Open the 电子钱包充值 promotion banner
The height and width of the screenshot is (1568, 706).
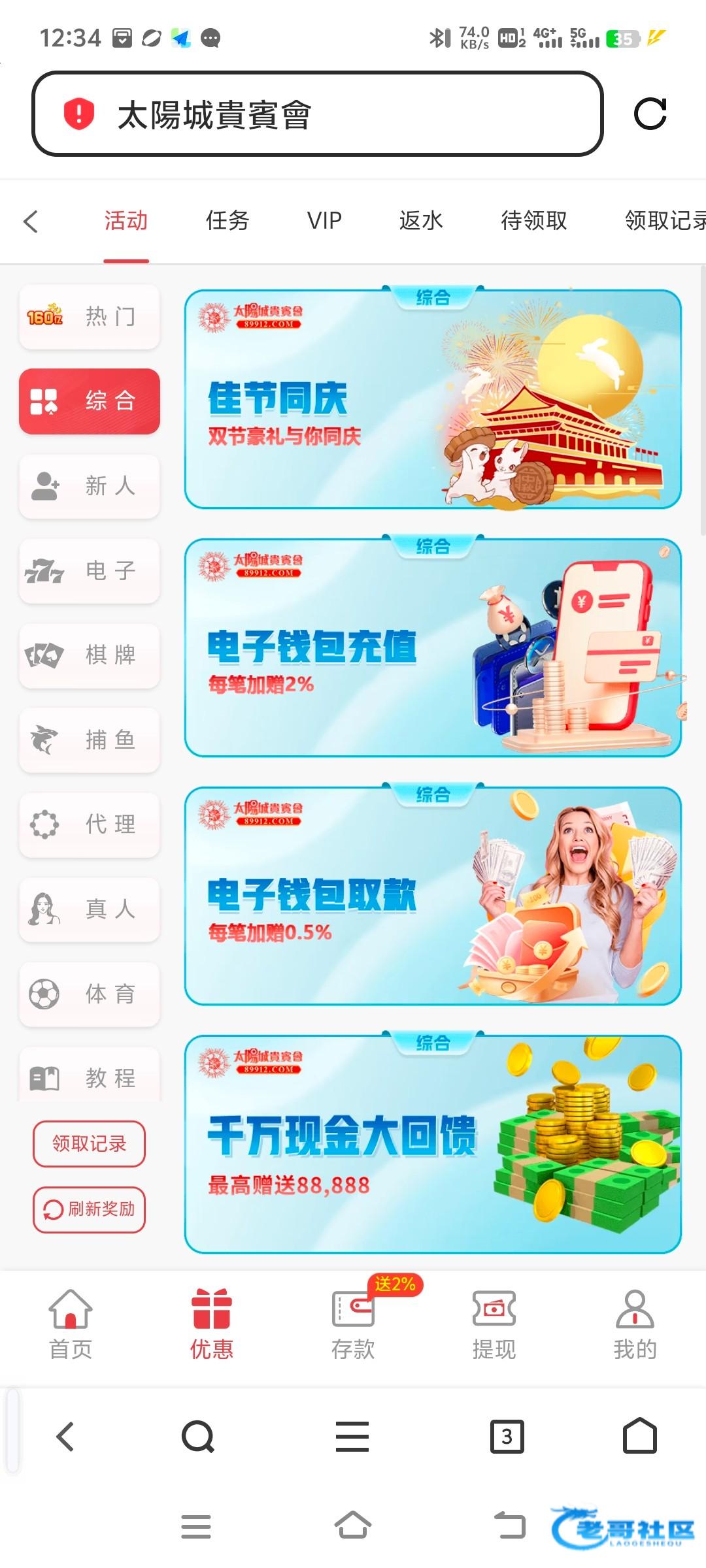coord(433,648)
